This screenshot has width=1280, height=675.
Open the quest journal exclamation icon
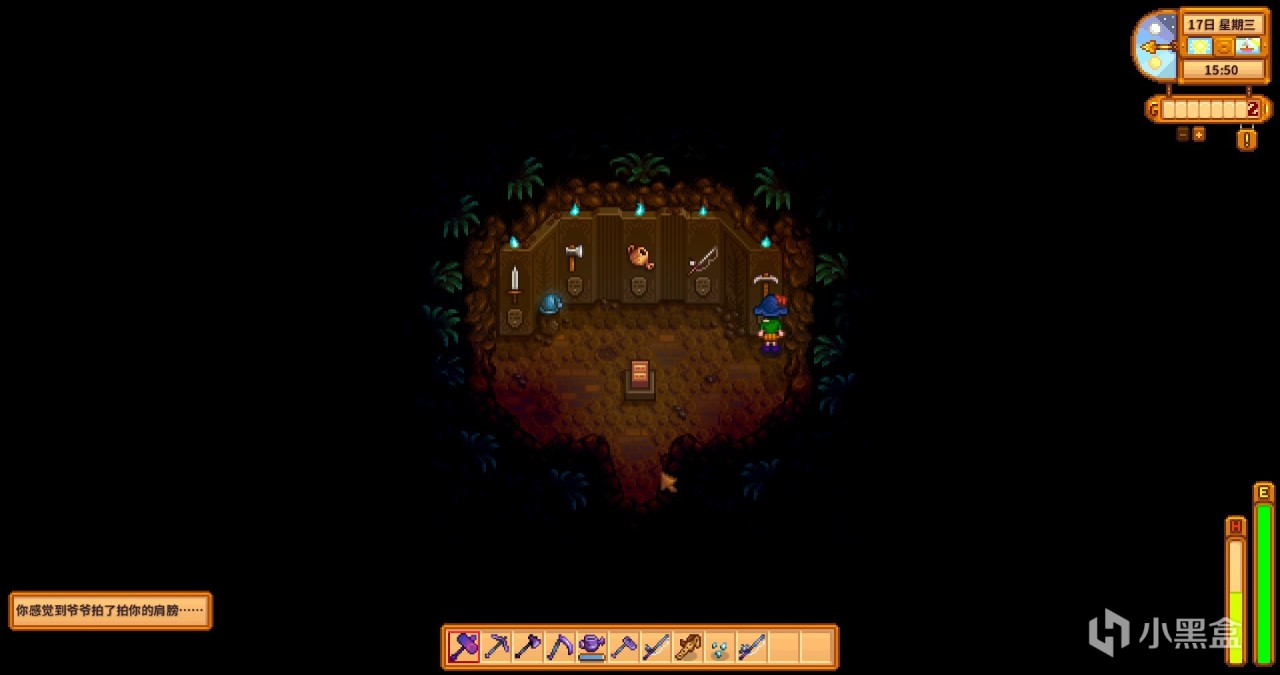[1246, 139]
